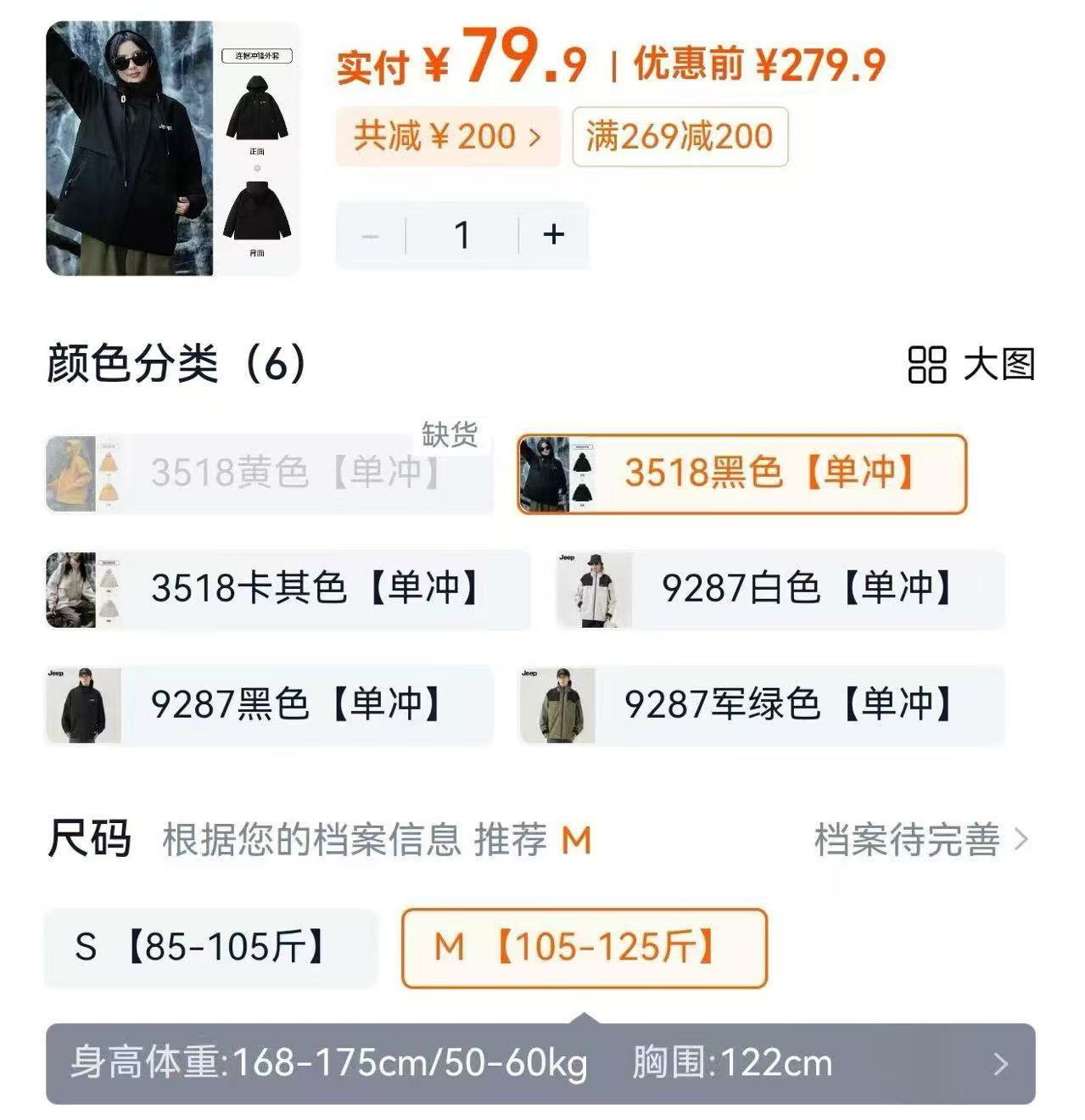The height and width of the screenshot is (1120, 1085).
Task: Choose the 3518卡其色【单冲】 color option
Action: [288, 589]
